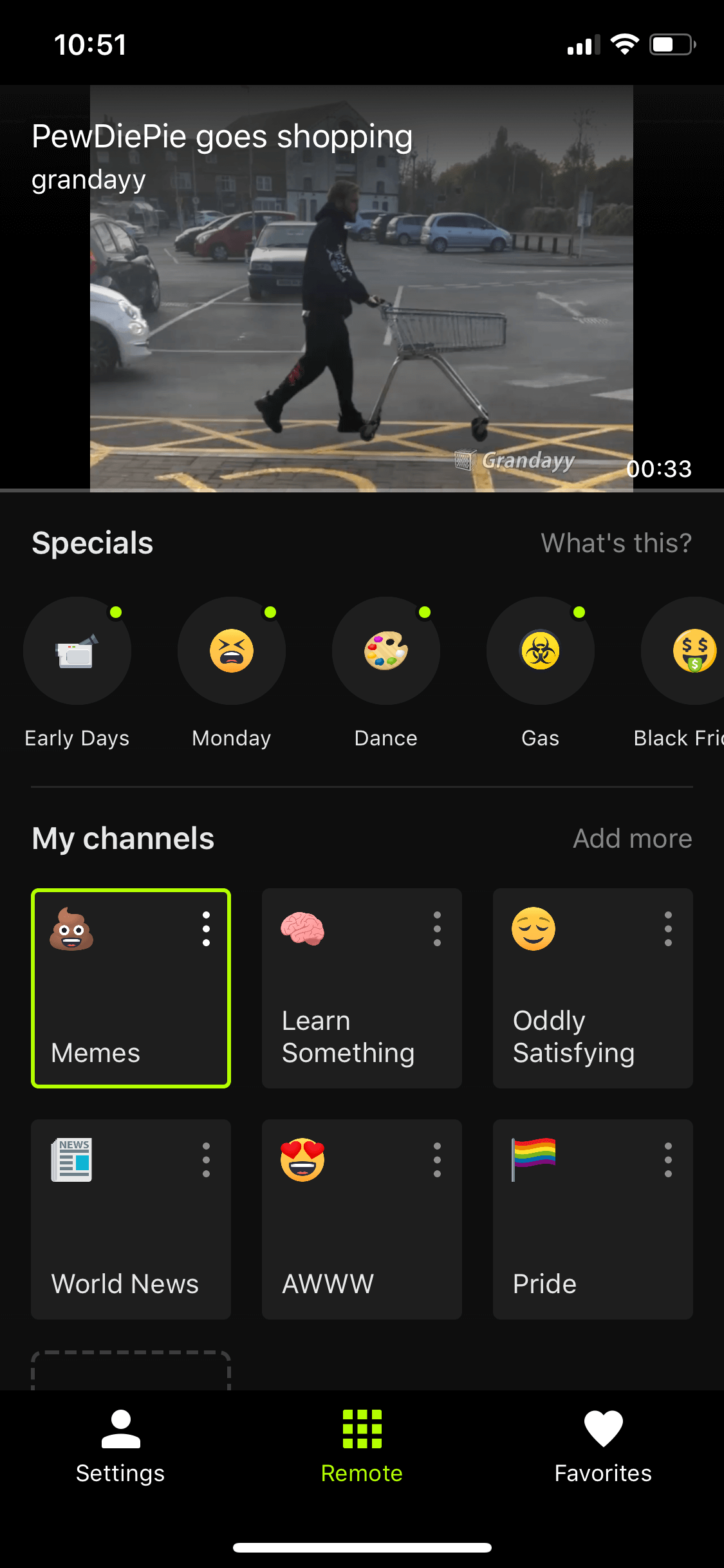Select the Memes channel card
Screen dimensions: 724x1568
131,988
